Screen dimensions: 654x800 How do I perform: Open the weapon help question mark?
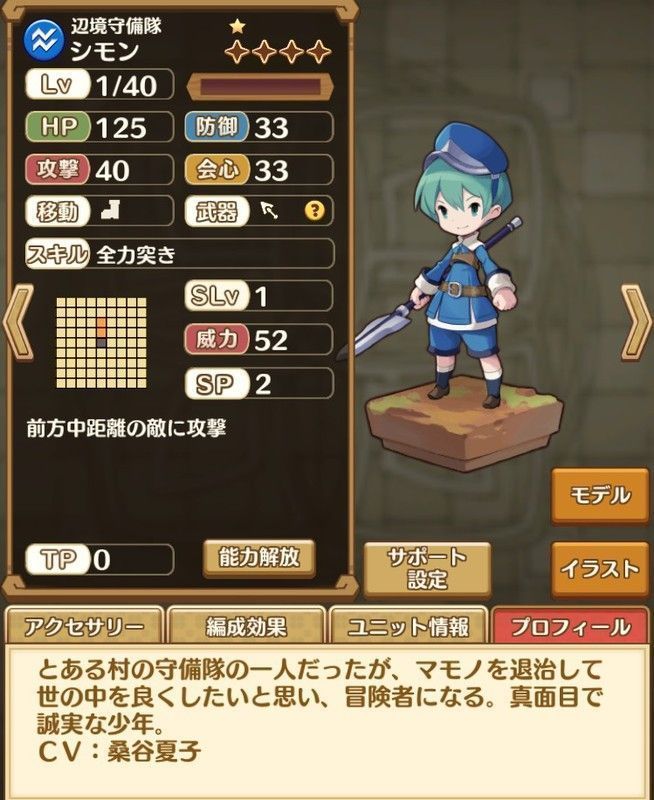(x=315, y=210)
